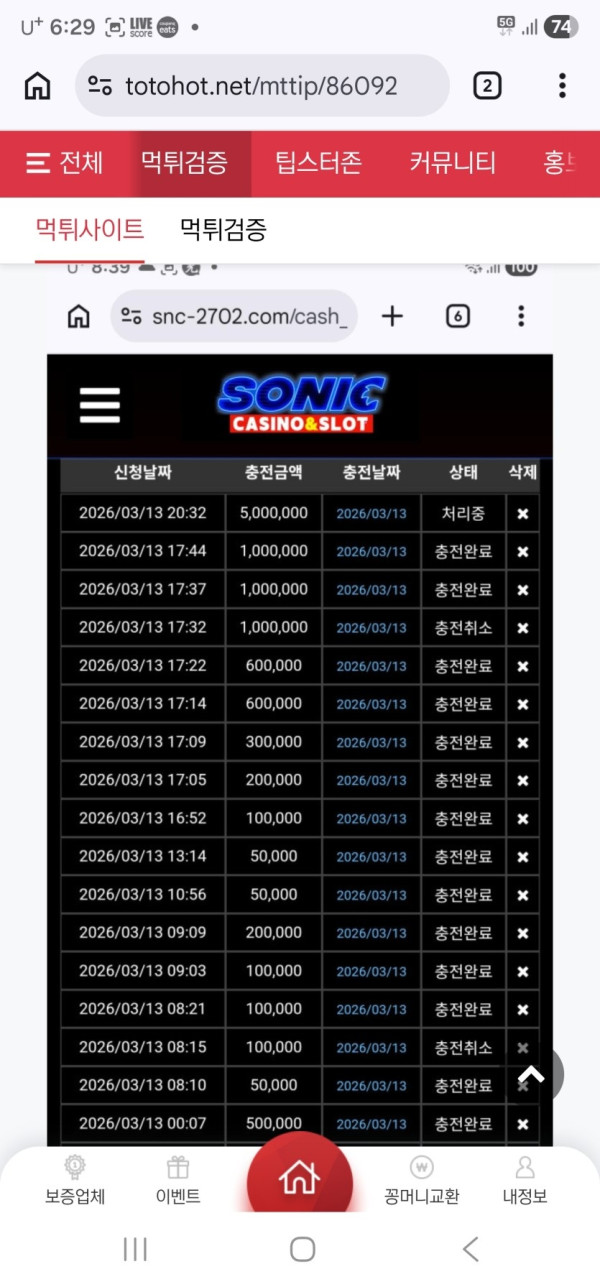600x1287 pixels.
Task: Edit the totohot.net address bar
Action: [x=262, y=86]
